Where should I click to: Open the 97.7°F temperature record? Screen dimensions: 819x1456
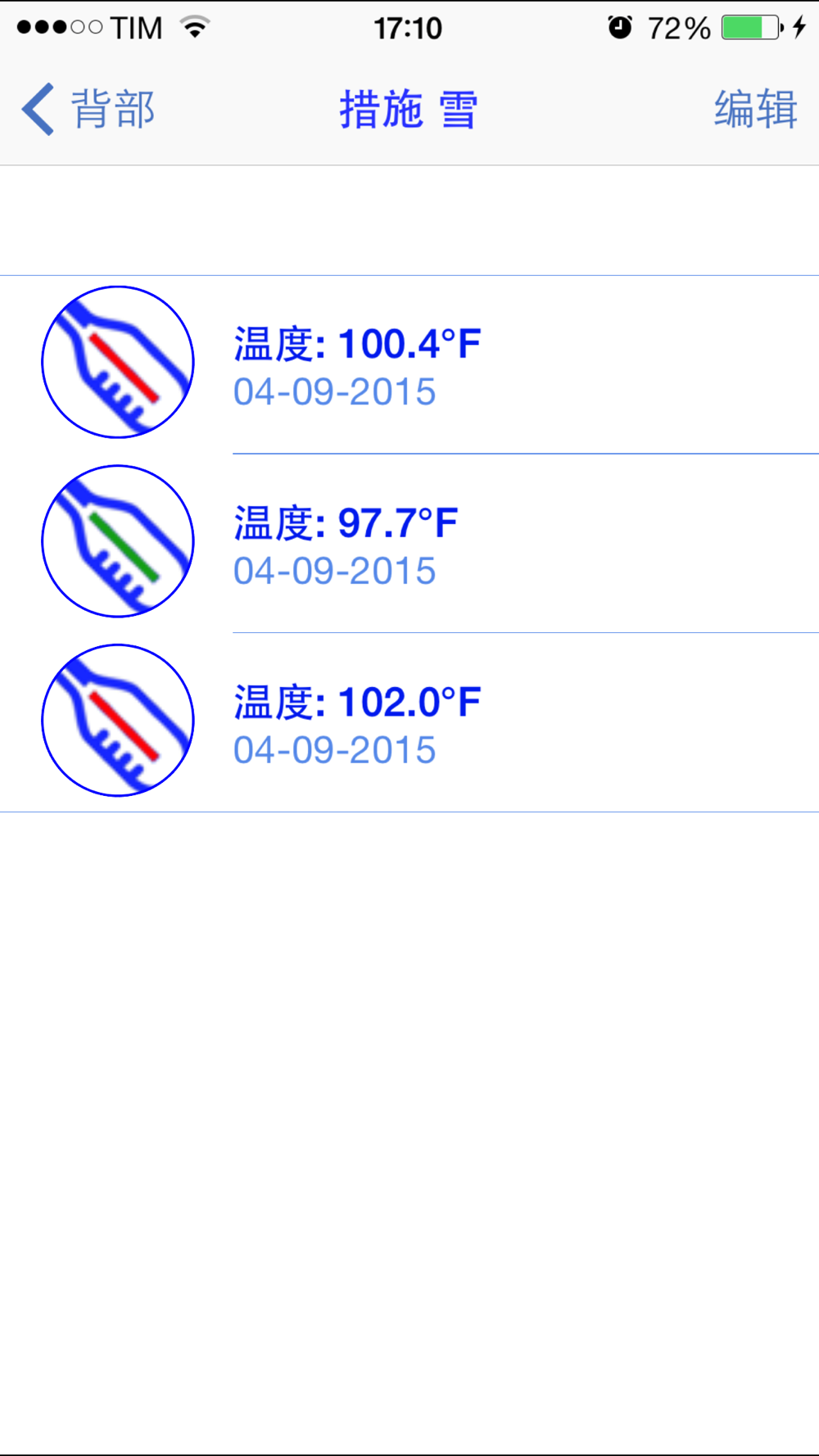pos(409,544)
